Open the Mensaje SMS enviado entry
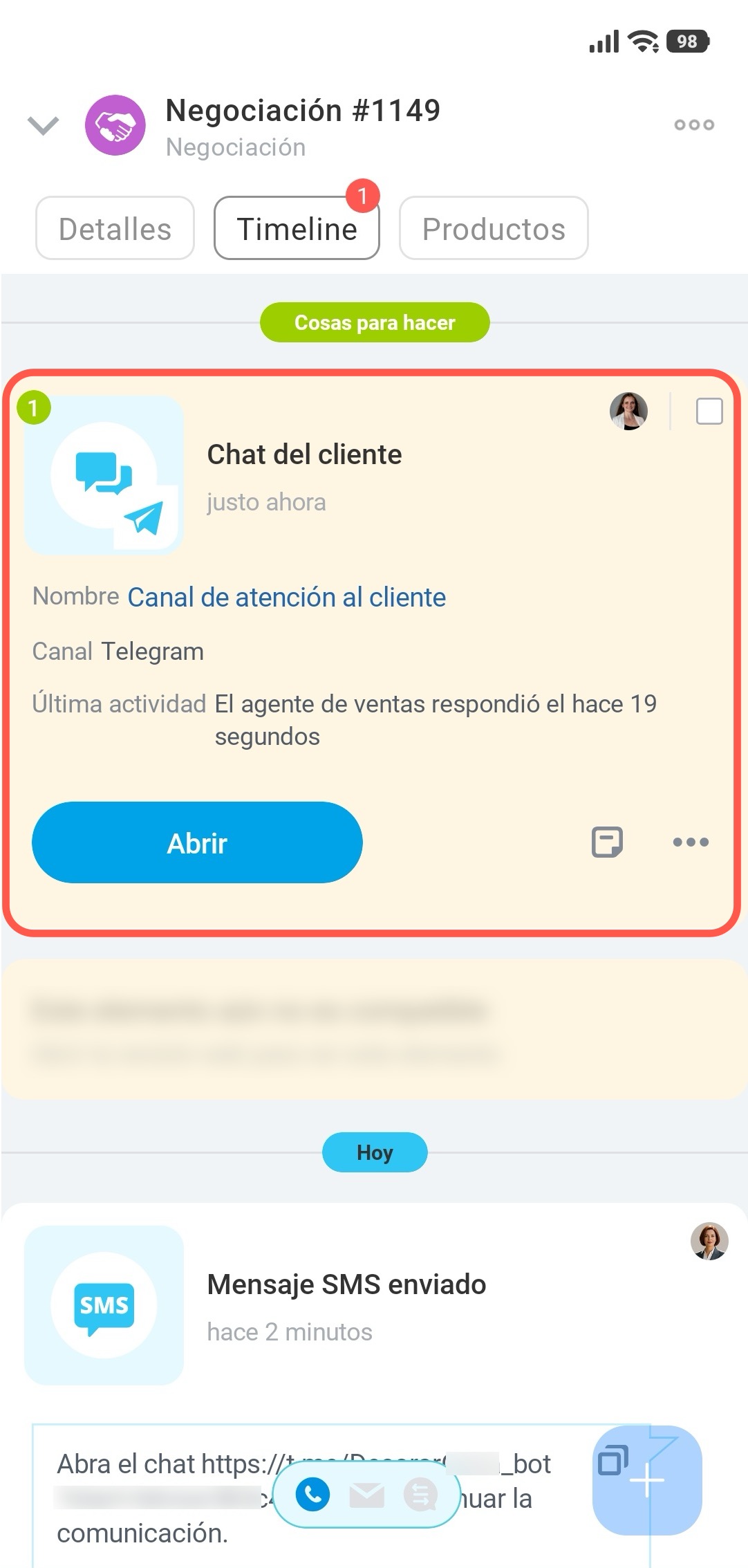The image size is (748, 1568). [x=346, y=1284]
